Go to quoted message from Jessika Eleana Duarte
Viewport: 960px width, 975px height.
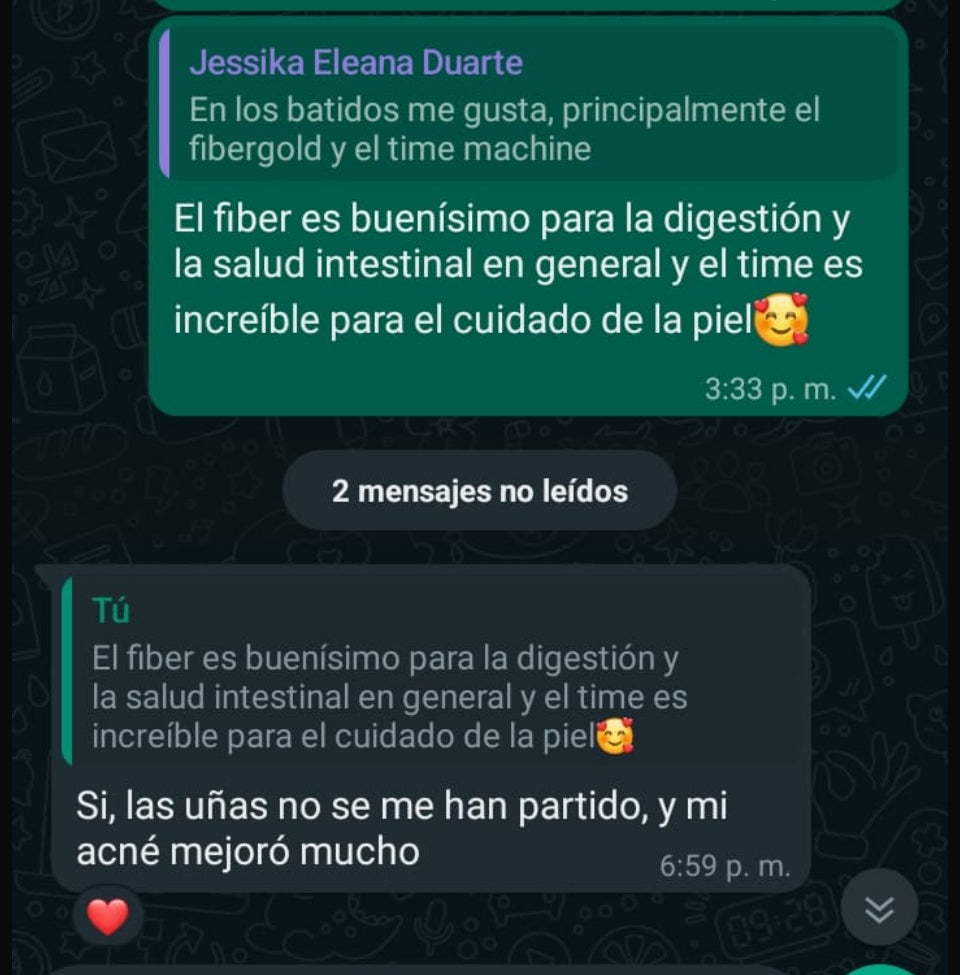point(528,106)
